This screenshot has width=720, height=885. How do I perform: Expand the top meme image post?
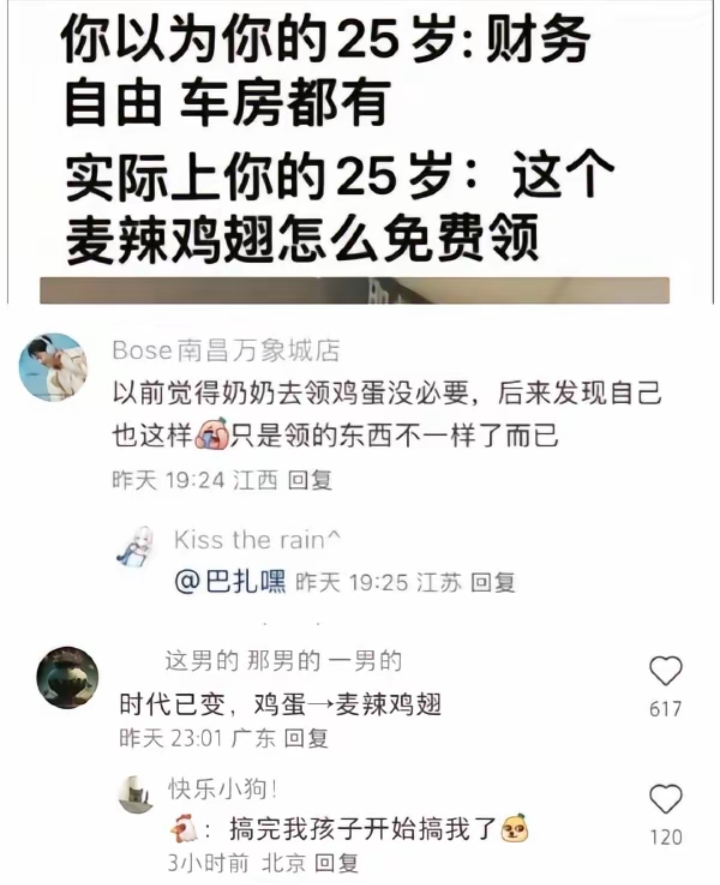click(360, 140)
